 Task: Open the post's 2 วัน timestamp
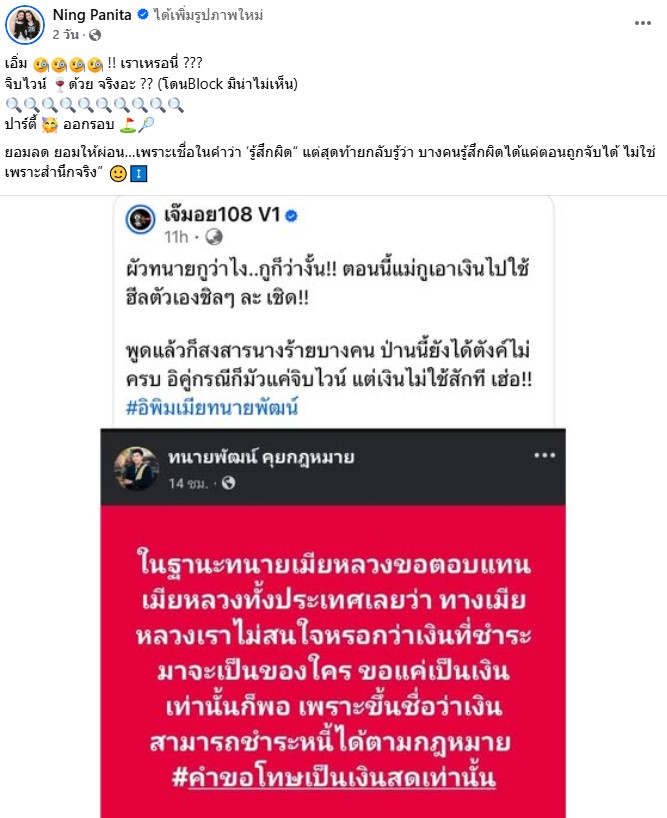pos(68,35)
